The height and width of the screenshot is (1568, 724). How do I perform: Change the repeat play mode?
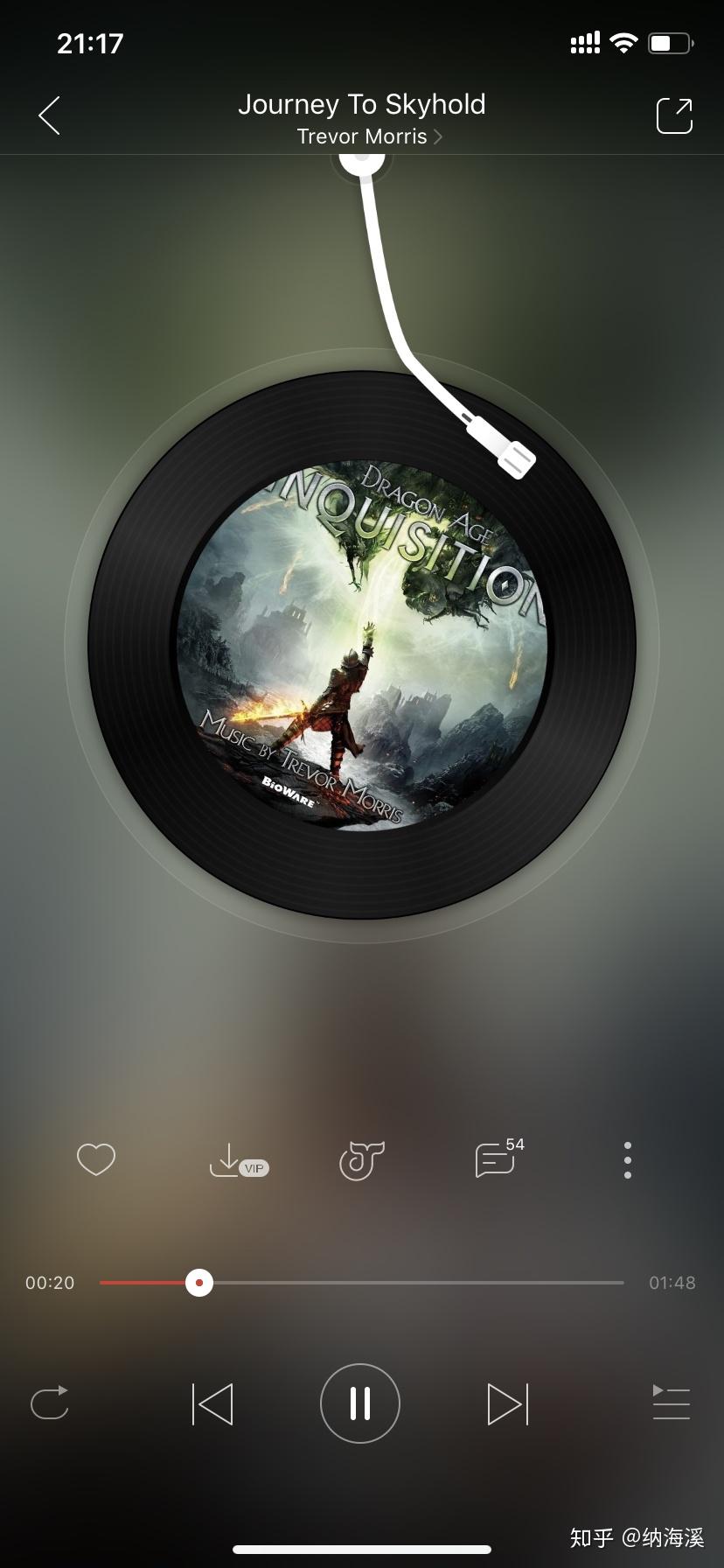pos(50,1403)
